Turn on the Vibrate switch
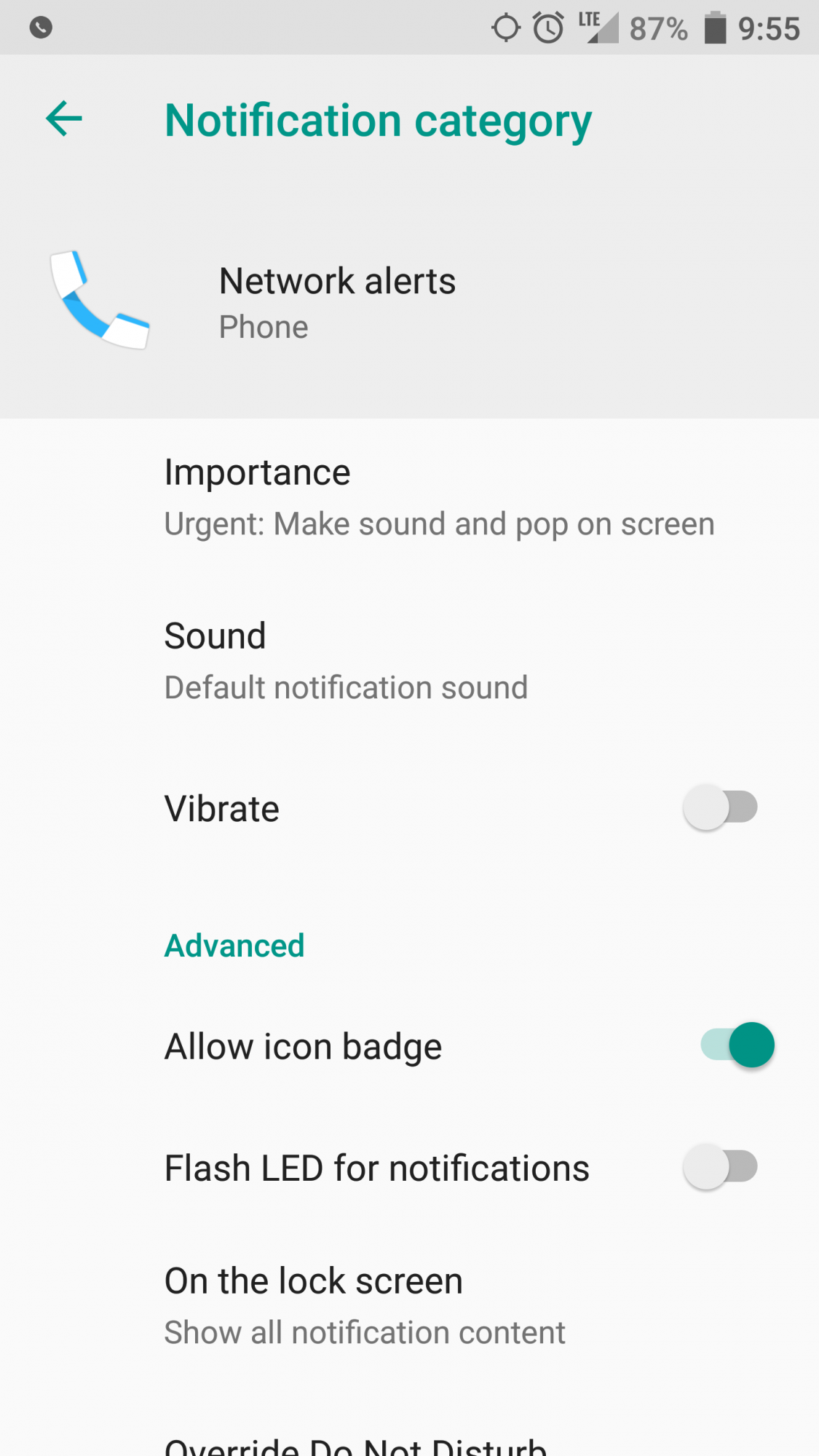 [720, 807]
